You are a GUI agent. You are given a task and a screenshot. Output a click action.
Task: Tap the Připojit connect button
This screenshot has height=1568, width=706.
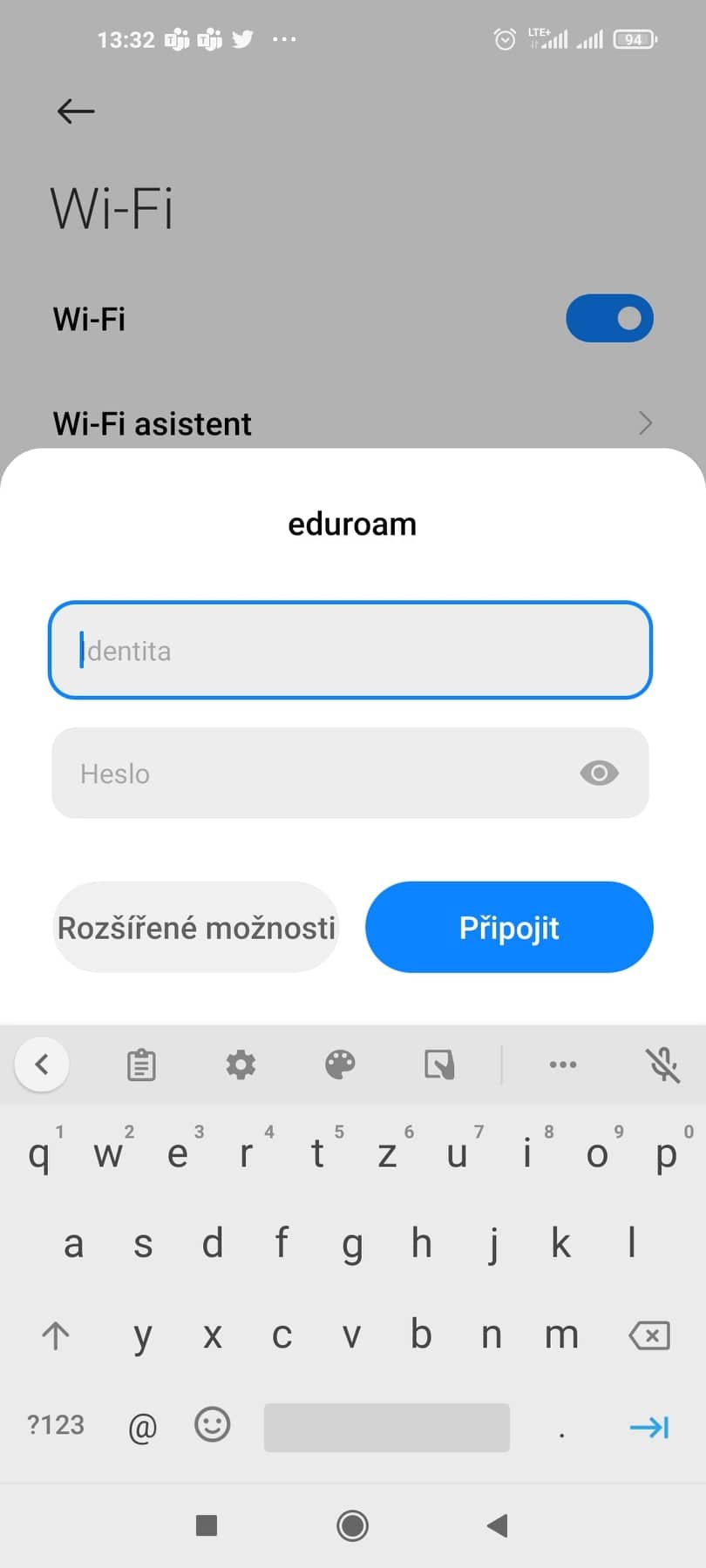pyautogui.click(x=509, y=927)
